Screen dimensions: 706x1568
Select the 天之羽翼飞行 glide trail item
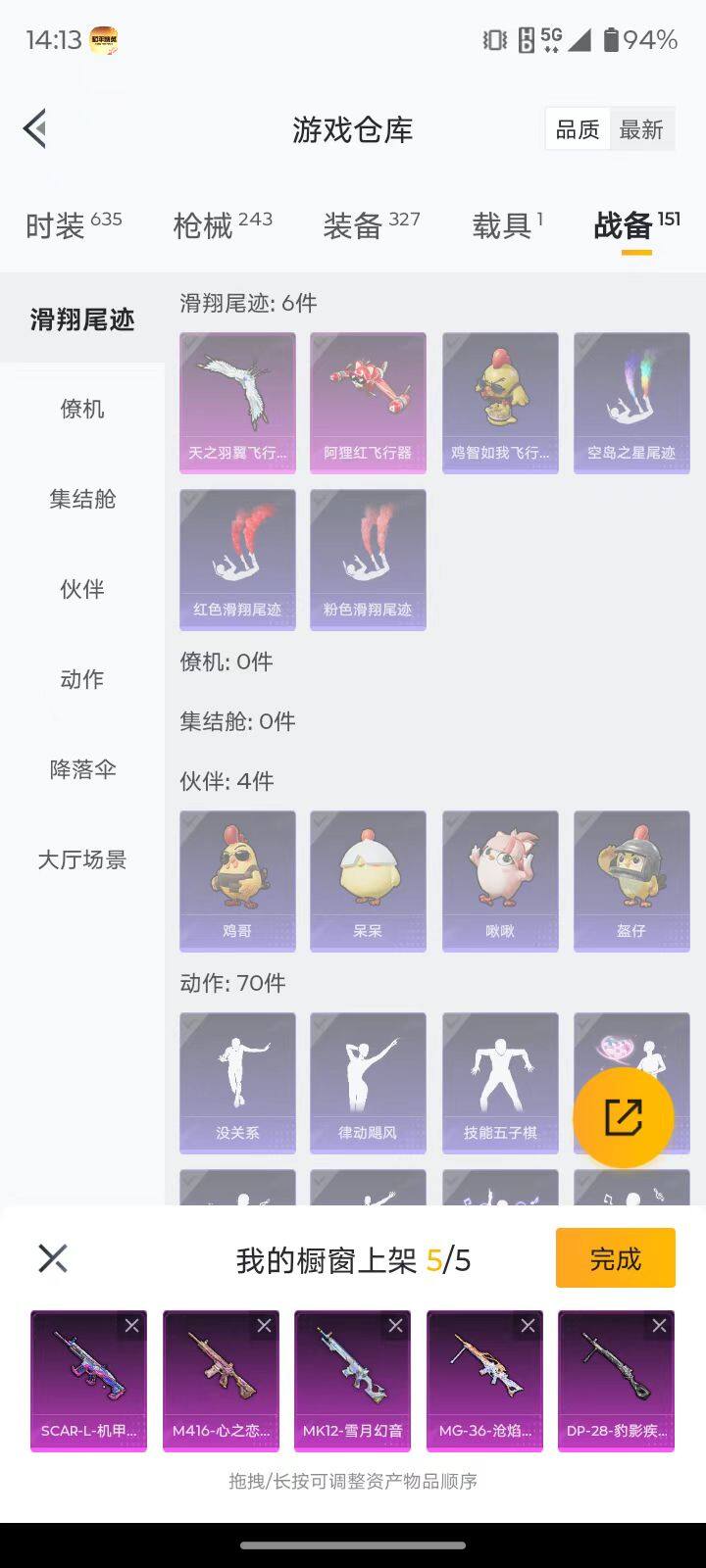236,402
